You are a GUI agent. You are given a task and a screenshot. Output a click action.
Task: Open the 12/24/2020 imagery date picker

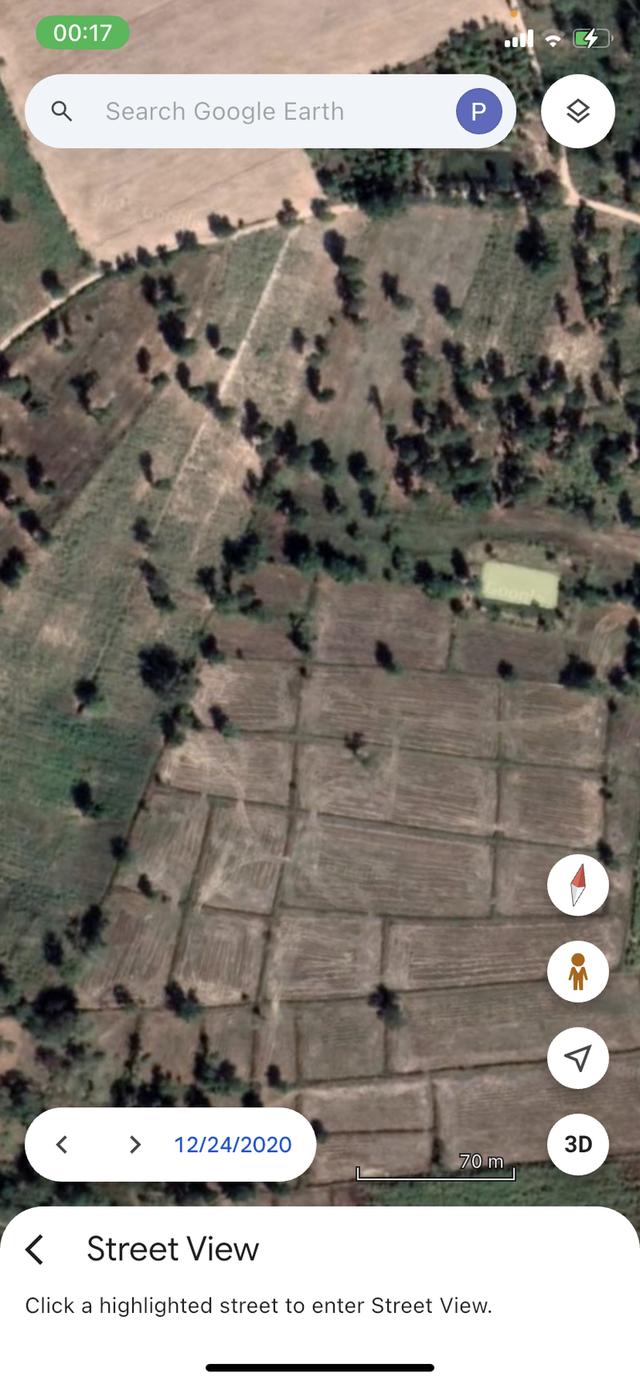[x=233, y=1145]
